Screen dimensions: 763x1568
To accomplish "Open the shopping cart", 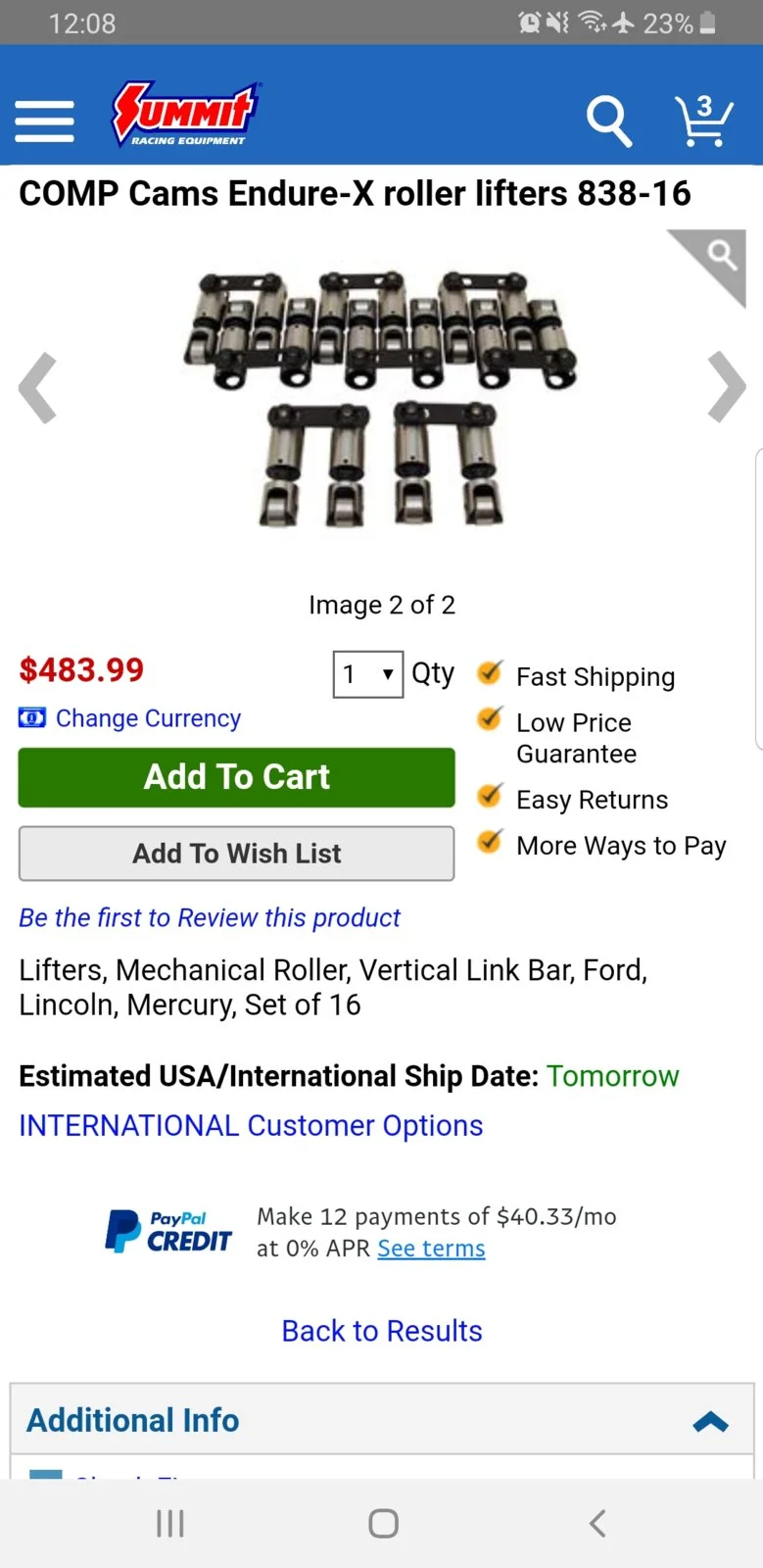I will point(703,120).
